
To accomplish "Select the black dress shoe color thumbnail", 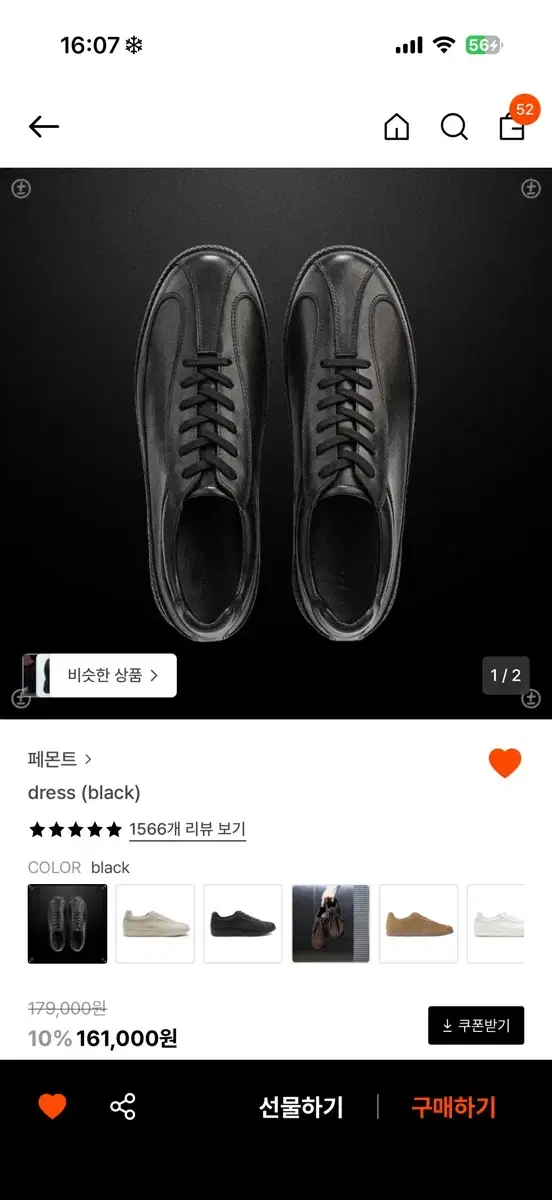I will [x=67, y=924].
